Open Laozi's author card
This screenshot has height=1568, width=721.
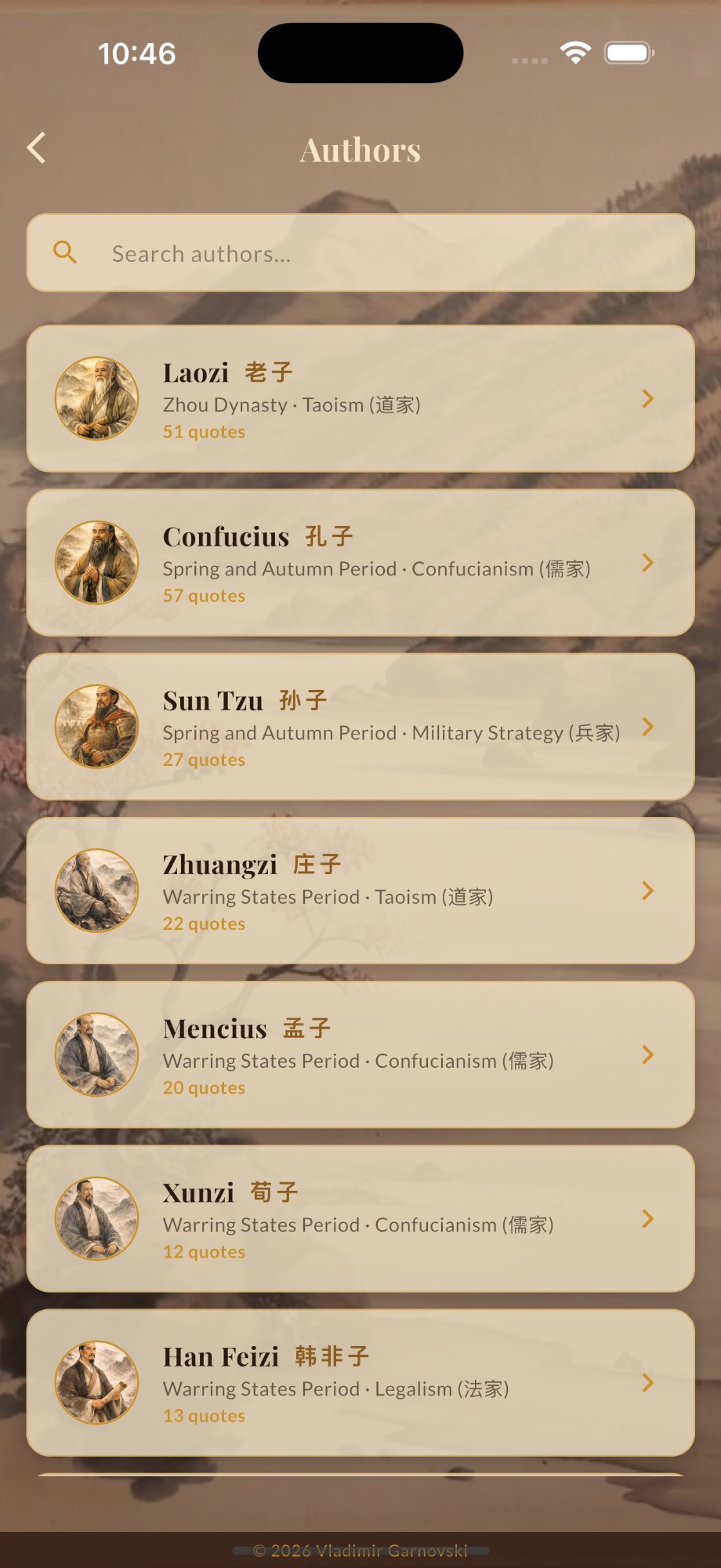click(x=360, y=399)
